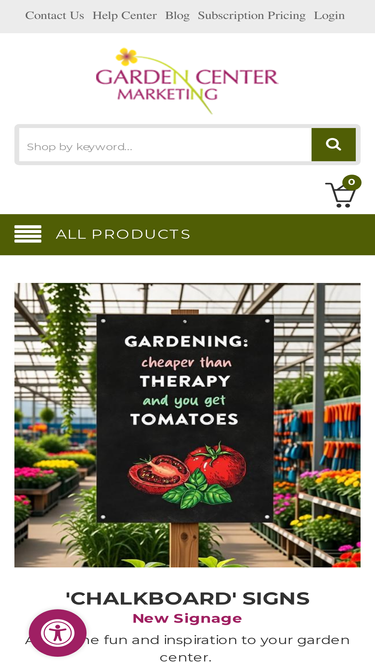Image resolution: width=375 pixels, height=667 pixels.
Task: Tap the Login link
Action: 329,16
